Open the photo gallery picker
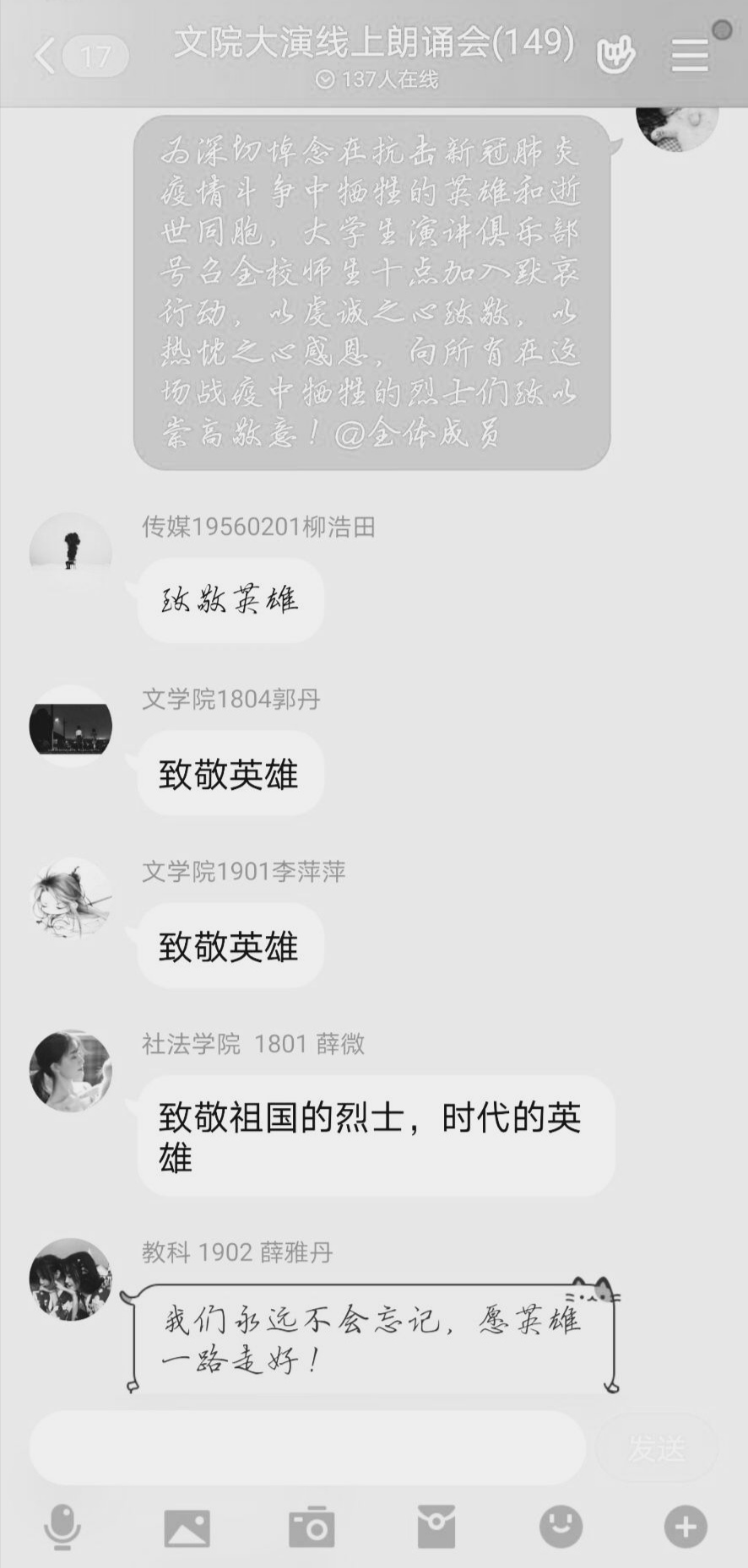 (187, 1527)
